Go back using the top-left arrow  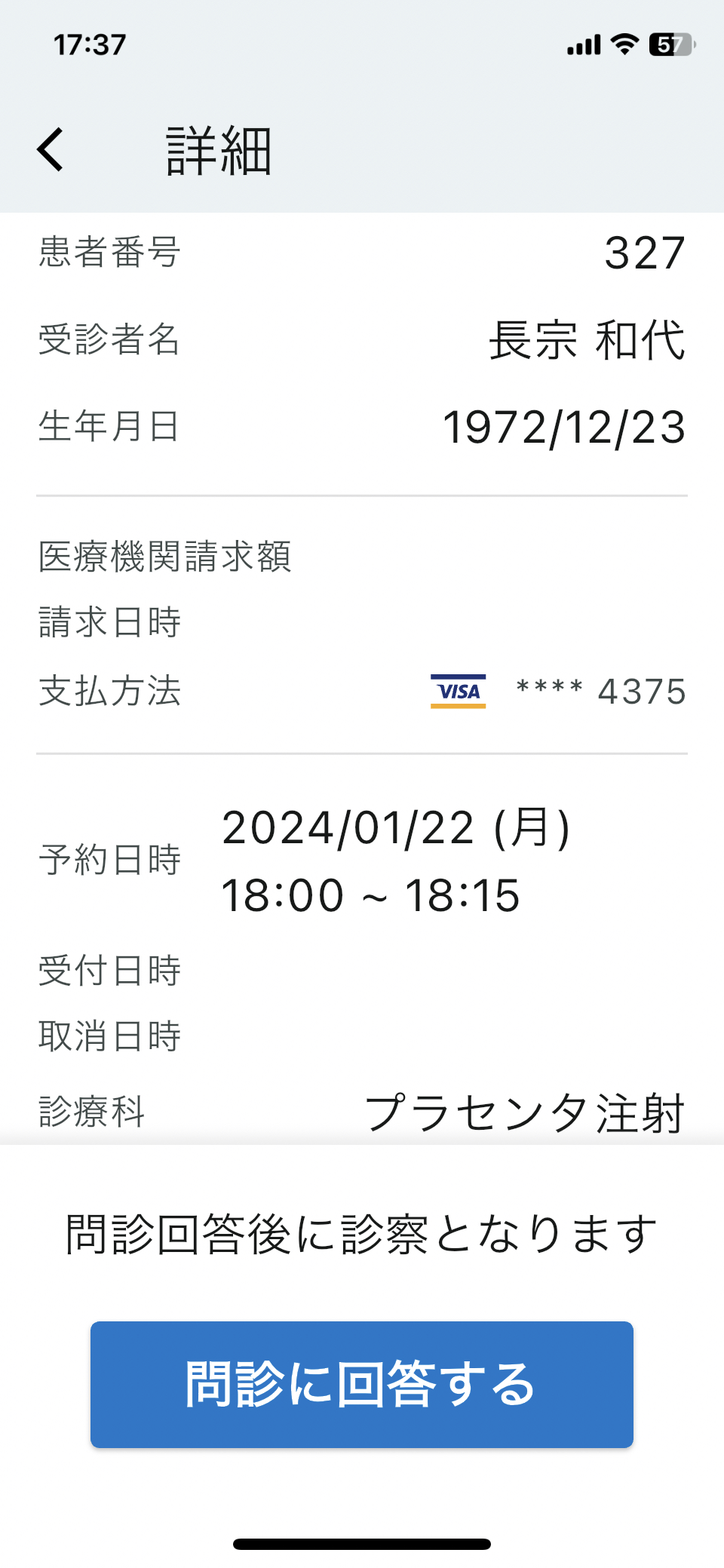coord(51,149)
